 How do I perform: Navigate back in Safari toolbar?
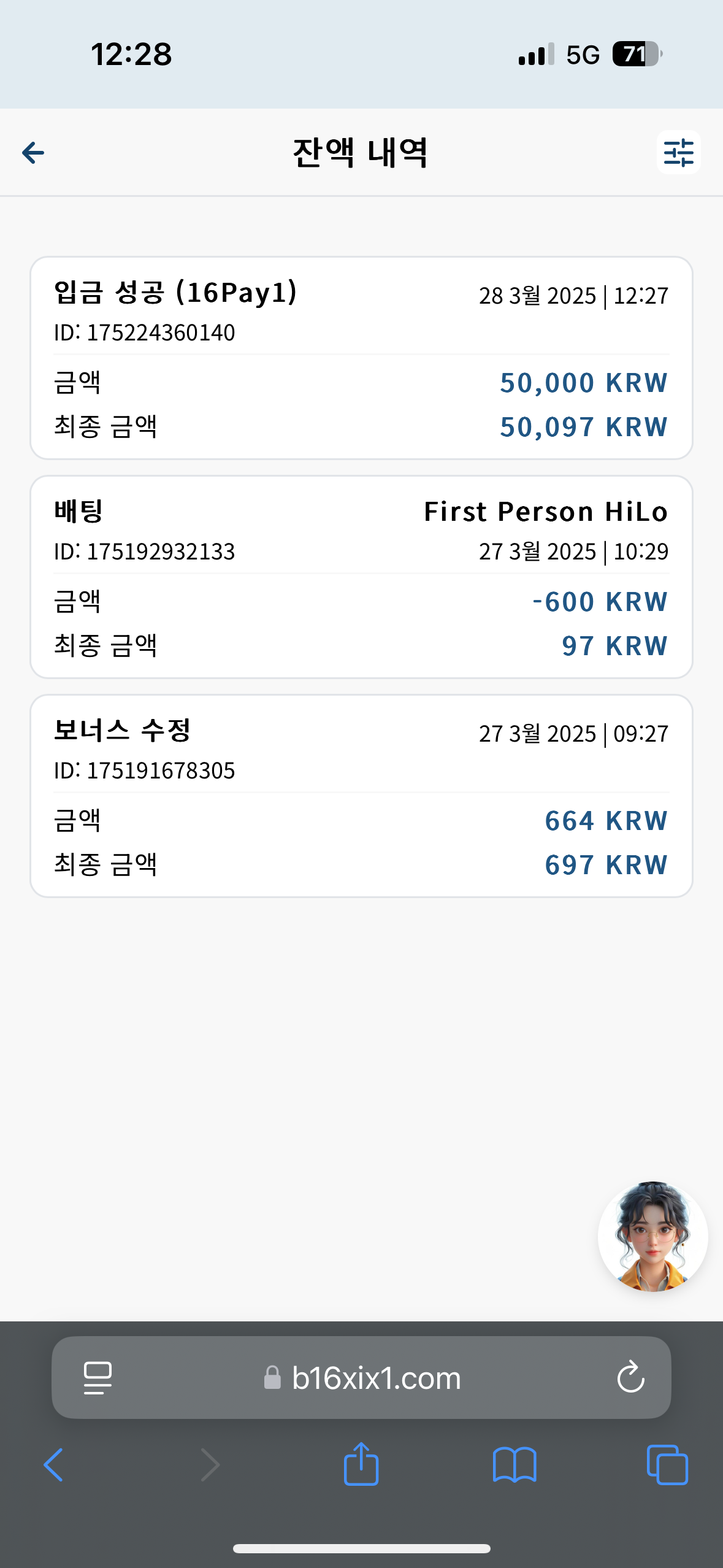click(x=53, y=1465)
